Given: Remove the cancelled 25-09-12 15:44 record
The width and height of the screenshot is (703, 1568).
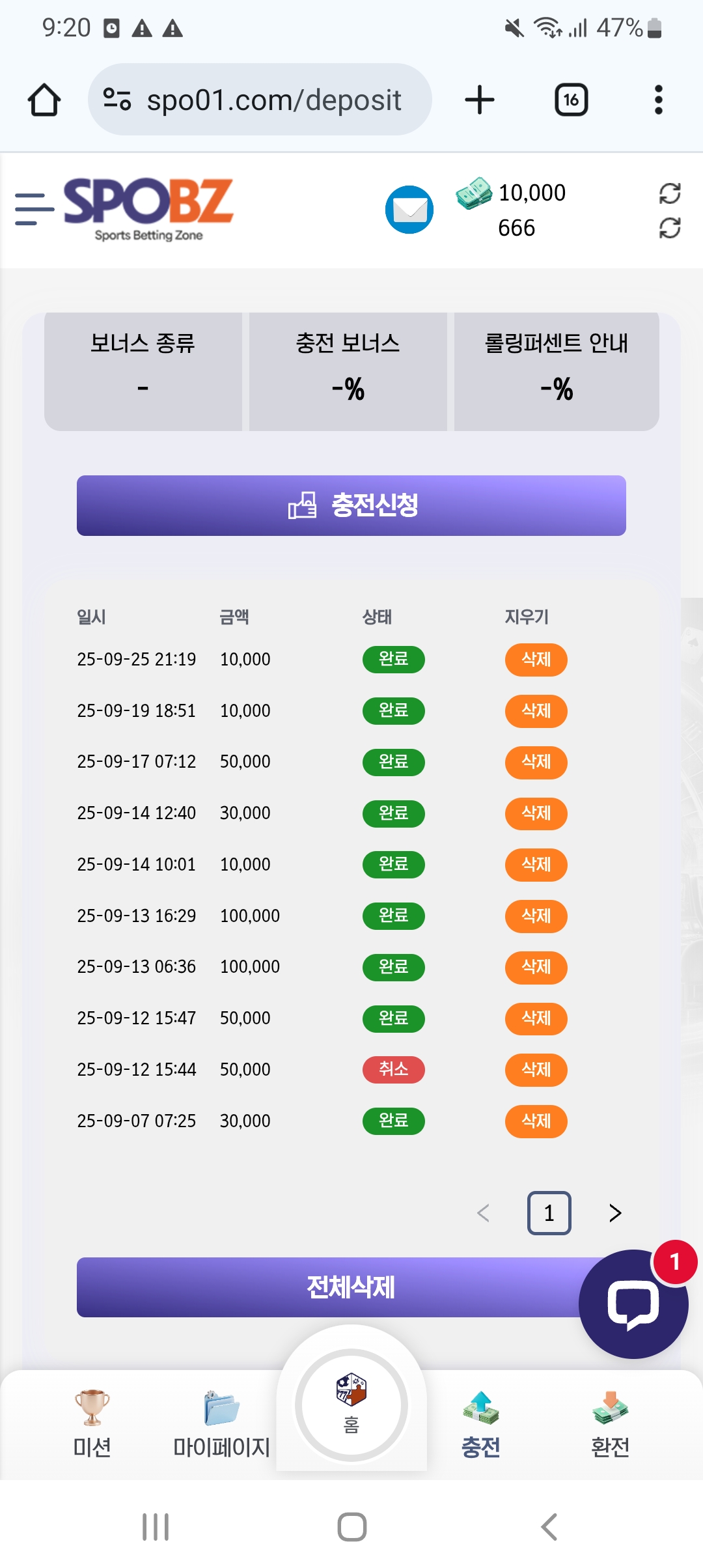Looking at the screenshot, I should pyautogui.click(x=536, y=1070).
